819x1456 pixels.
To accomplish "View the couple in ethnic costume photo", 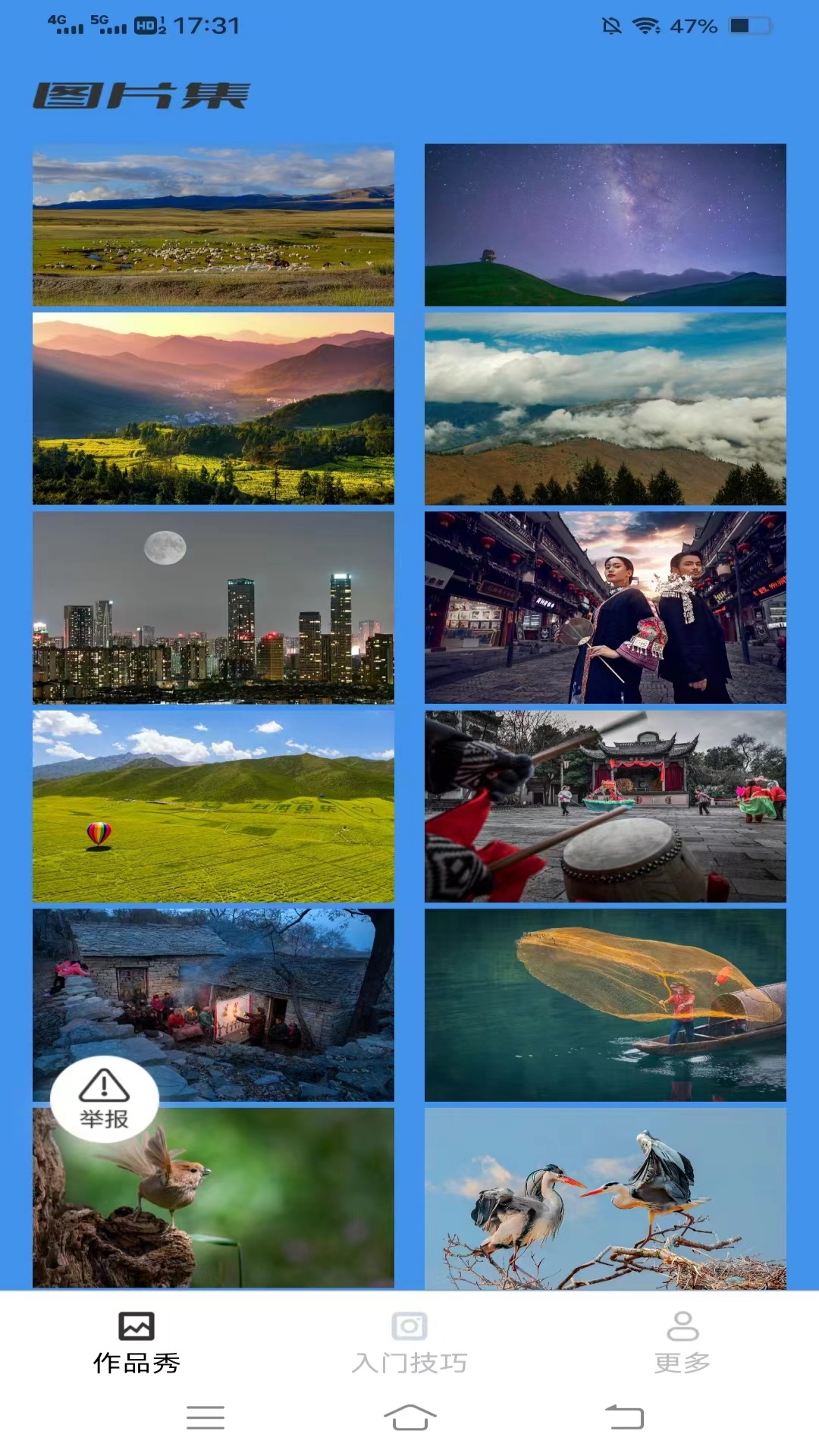I will [x=605, y=607].
